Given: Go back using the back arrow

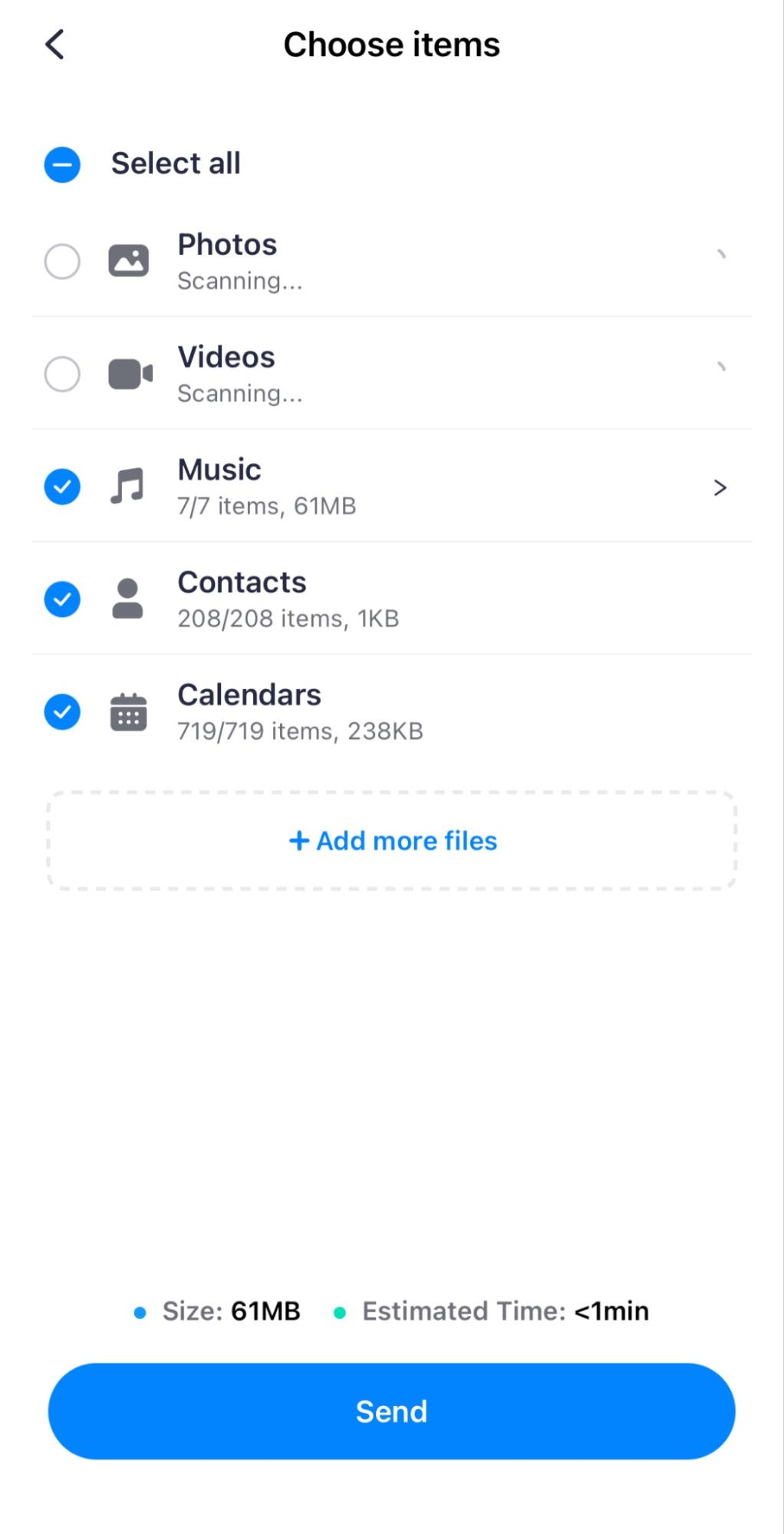Looking at the screenshot, I should click(54, 44).
